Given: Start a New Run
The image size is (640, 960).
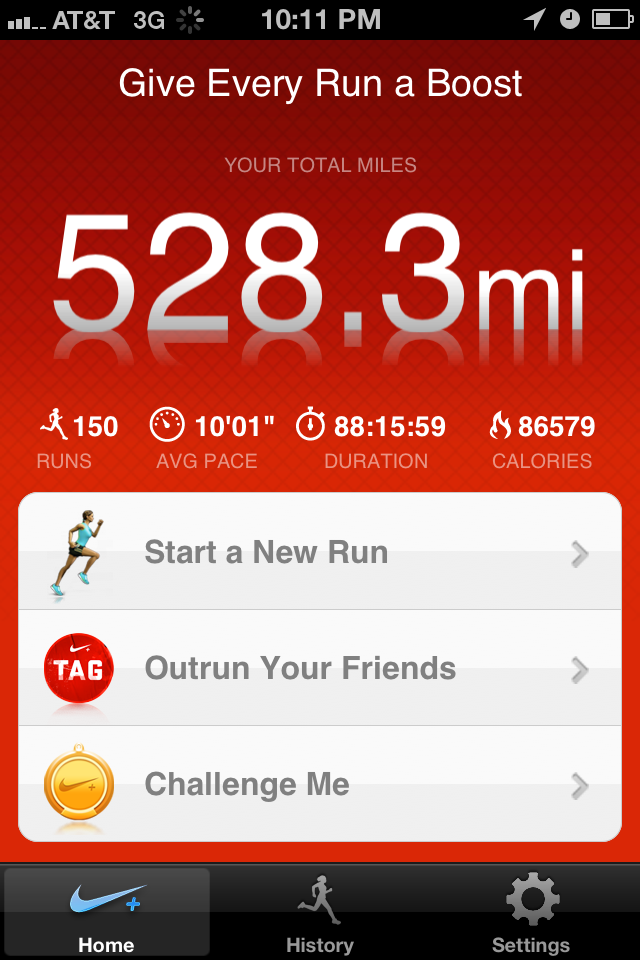Looking at the screenshot, I should (x=320, y=552).
